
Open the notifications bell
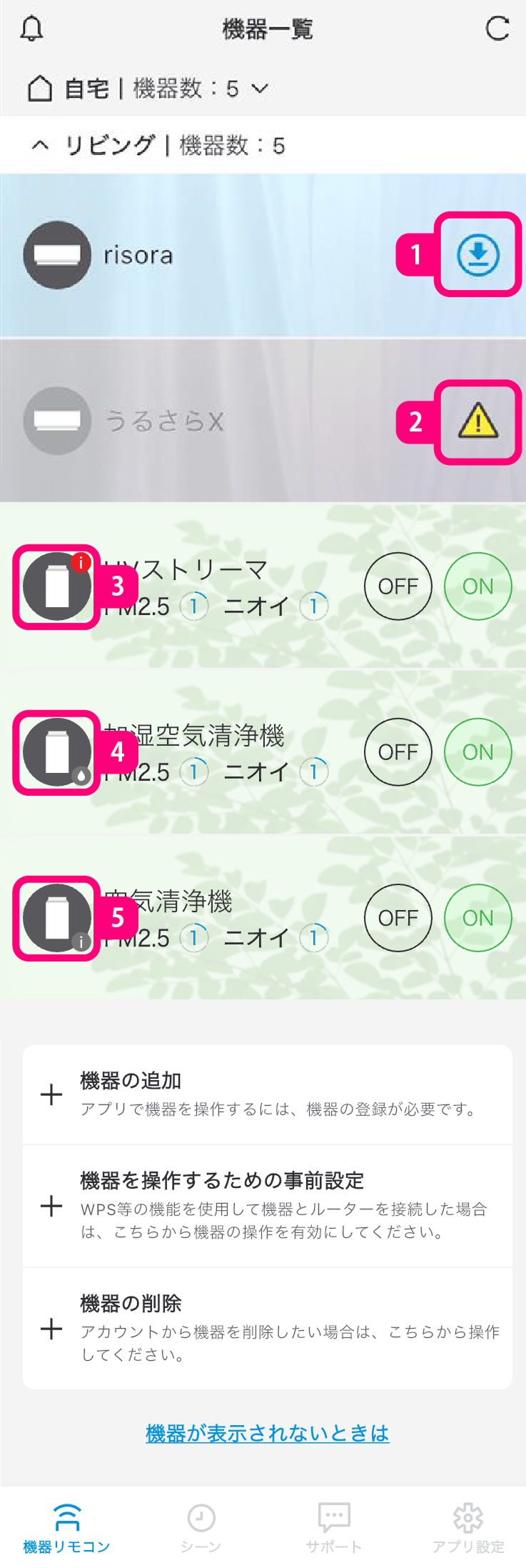[x=31, y=29]
